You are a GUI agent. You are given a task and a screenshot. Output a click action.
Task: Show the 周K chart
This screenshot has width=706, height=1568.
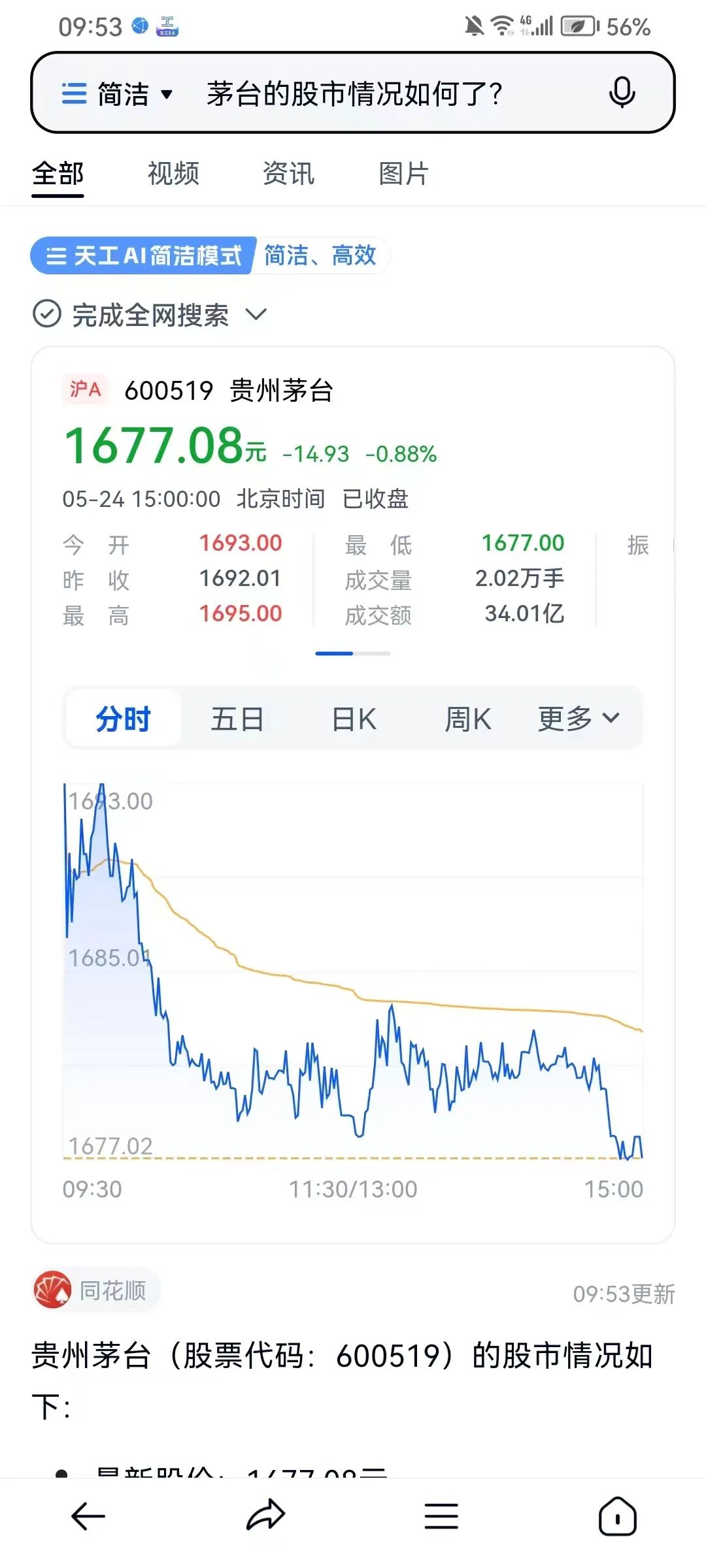coord(467,719)
